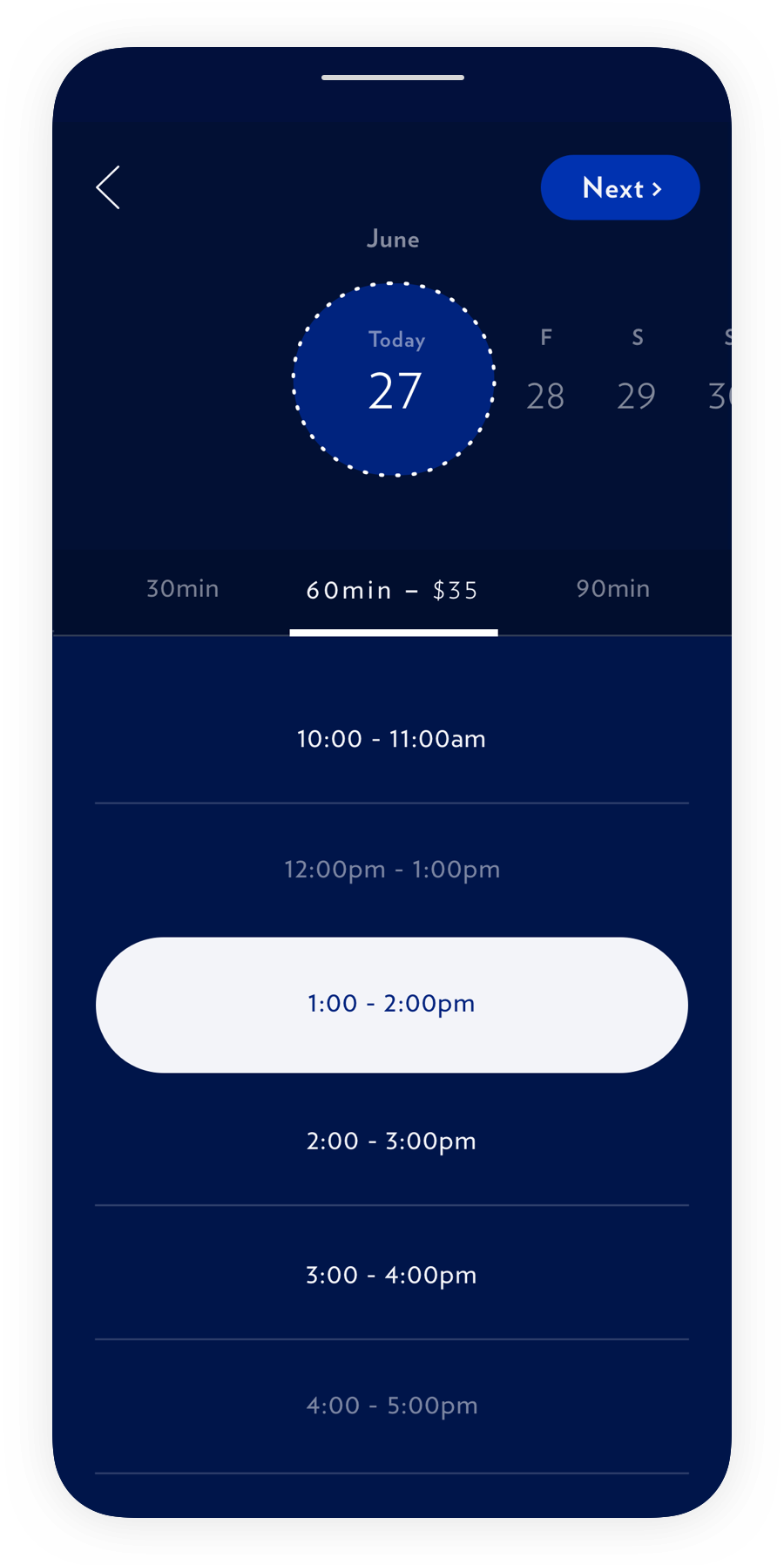The height and width of the screenshot is (1565, 784).
Task: Select the 1:00 - 2:00pm time slot
Action: tap(392, 1005)
